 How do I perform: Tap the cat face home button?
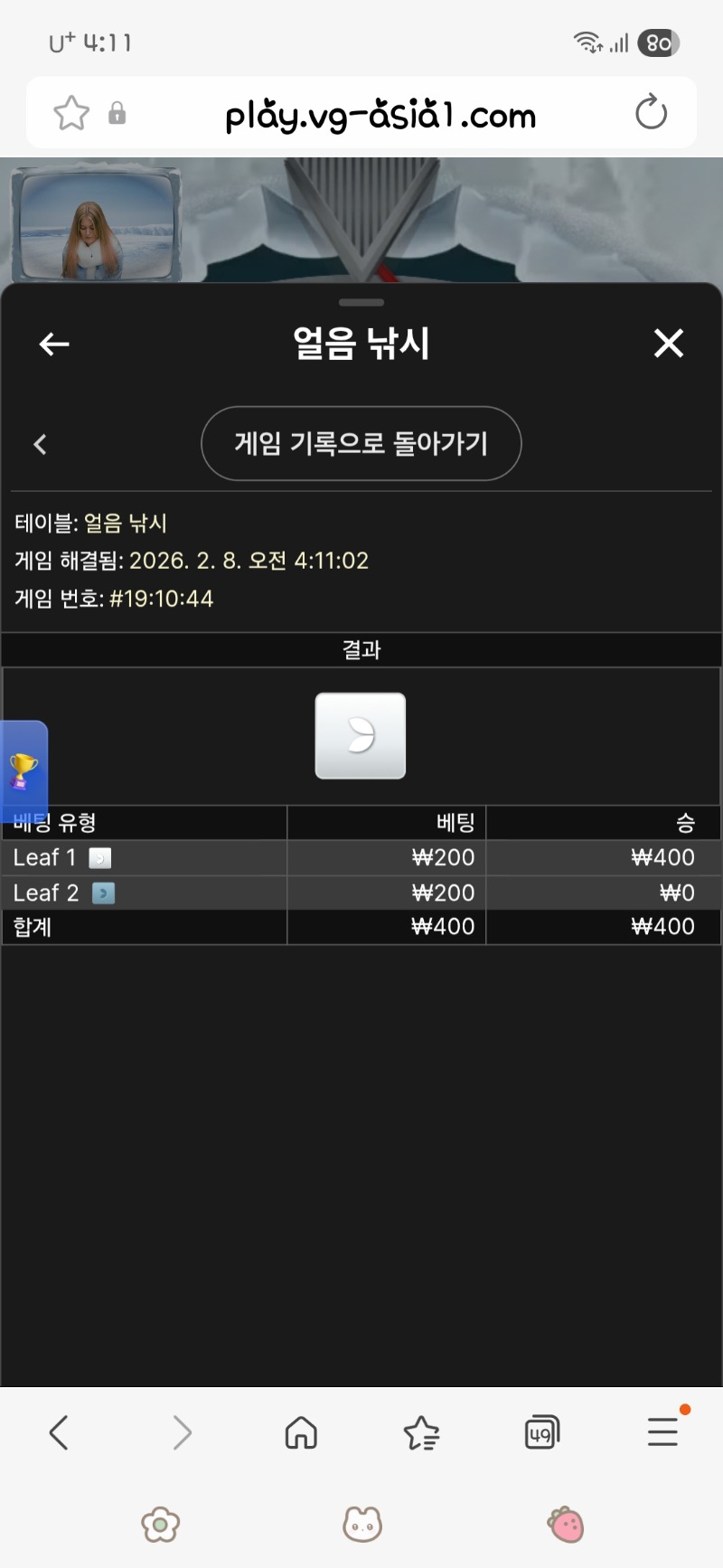[x=362, y=1525]
